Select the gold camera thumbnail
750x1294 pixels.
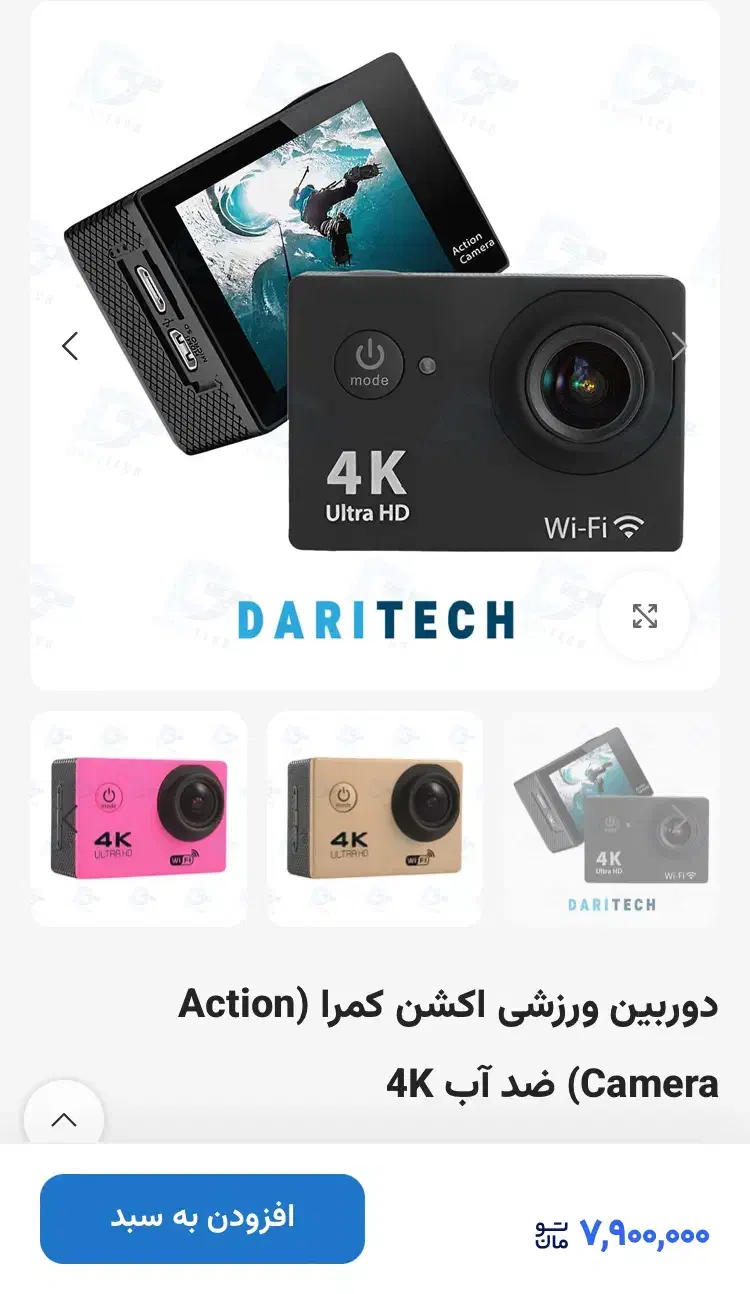[375, 818]
